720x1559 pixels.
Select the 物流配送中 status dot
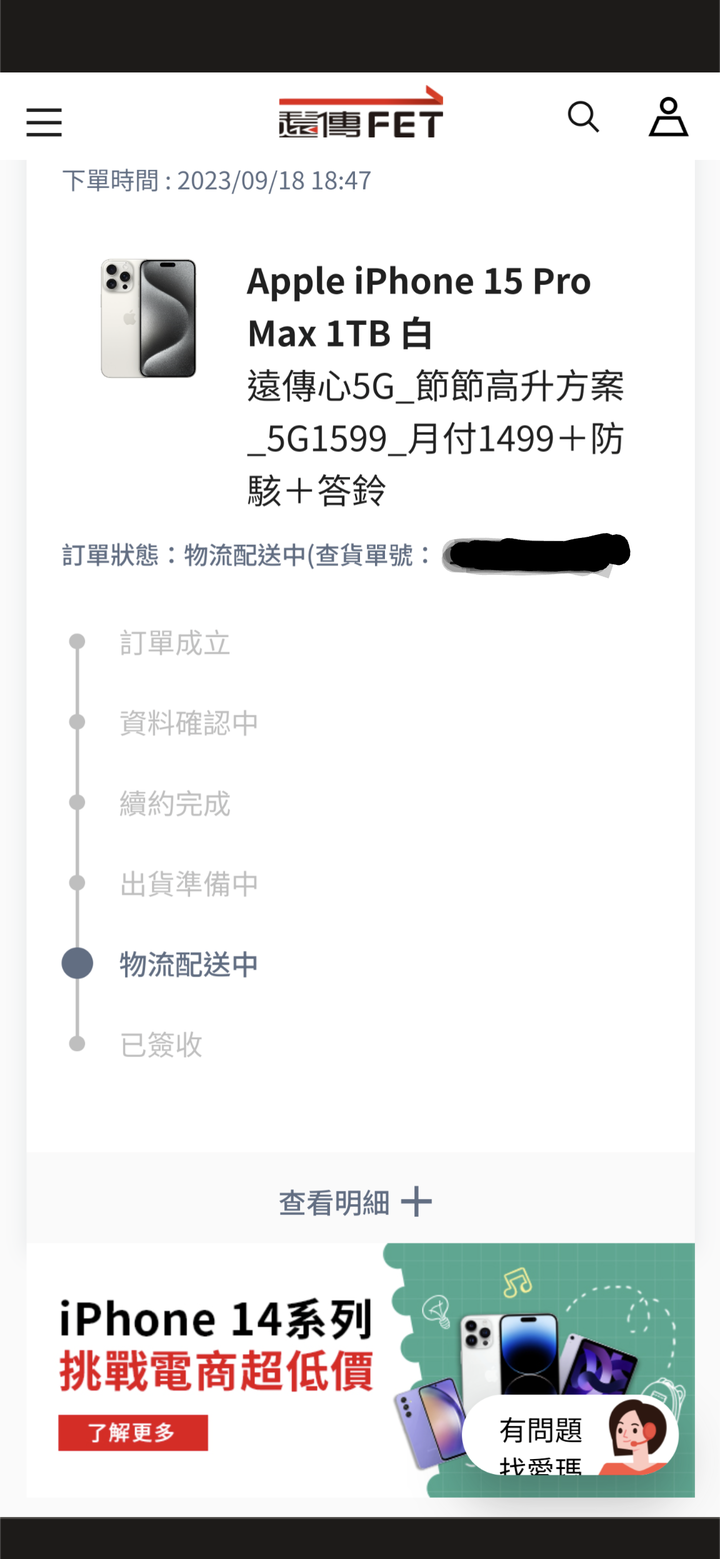[77, 962]
